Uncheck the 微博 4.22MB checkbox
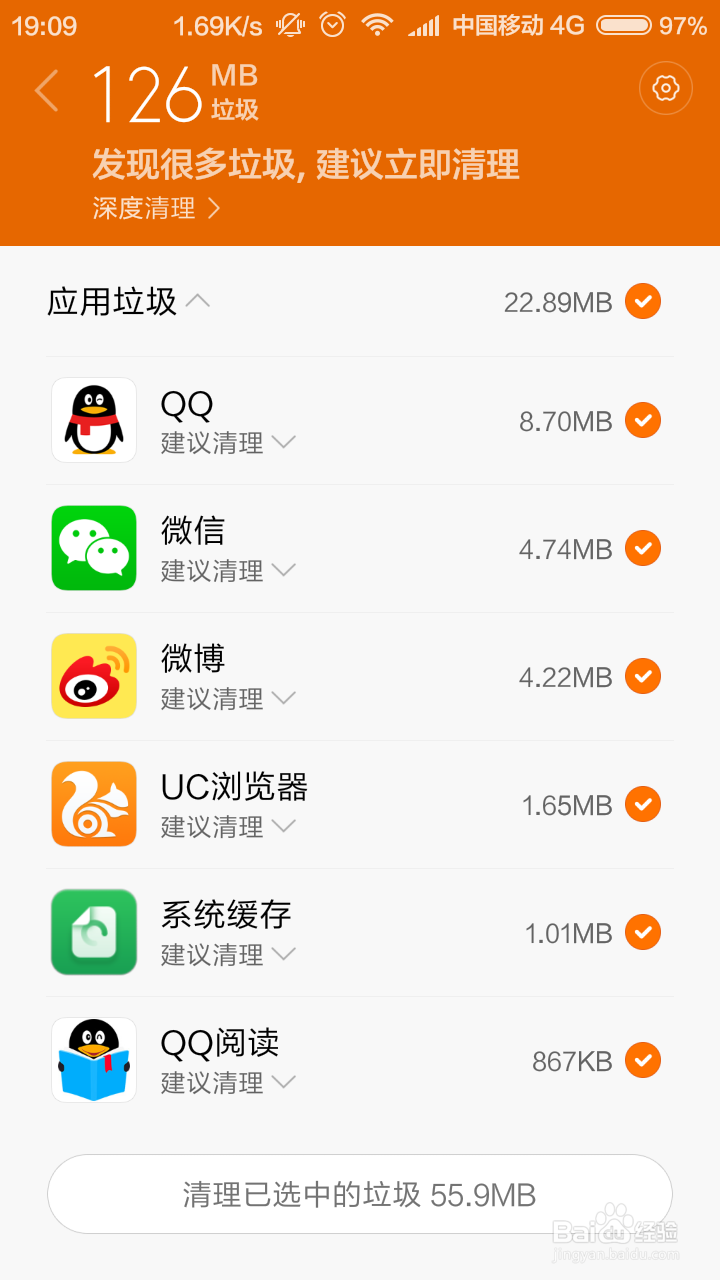720x1280 pixels. point(643,676)
